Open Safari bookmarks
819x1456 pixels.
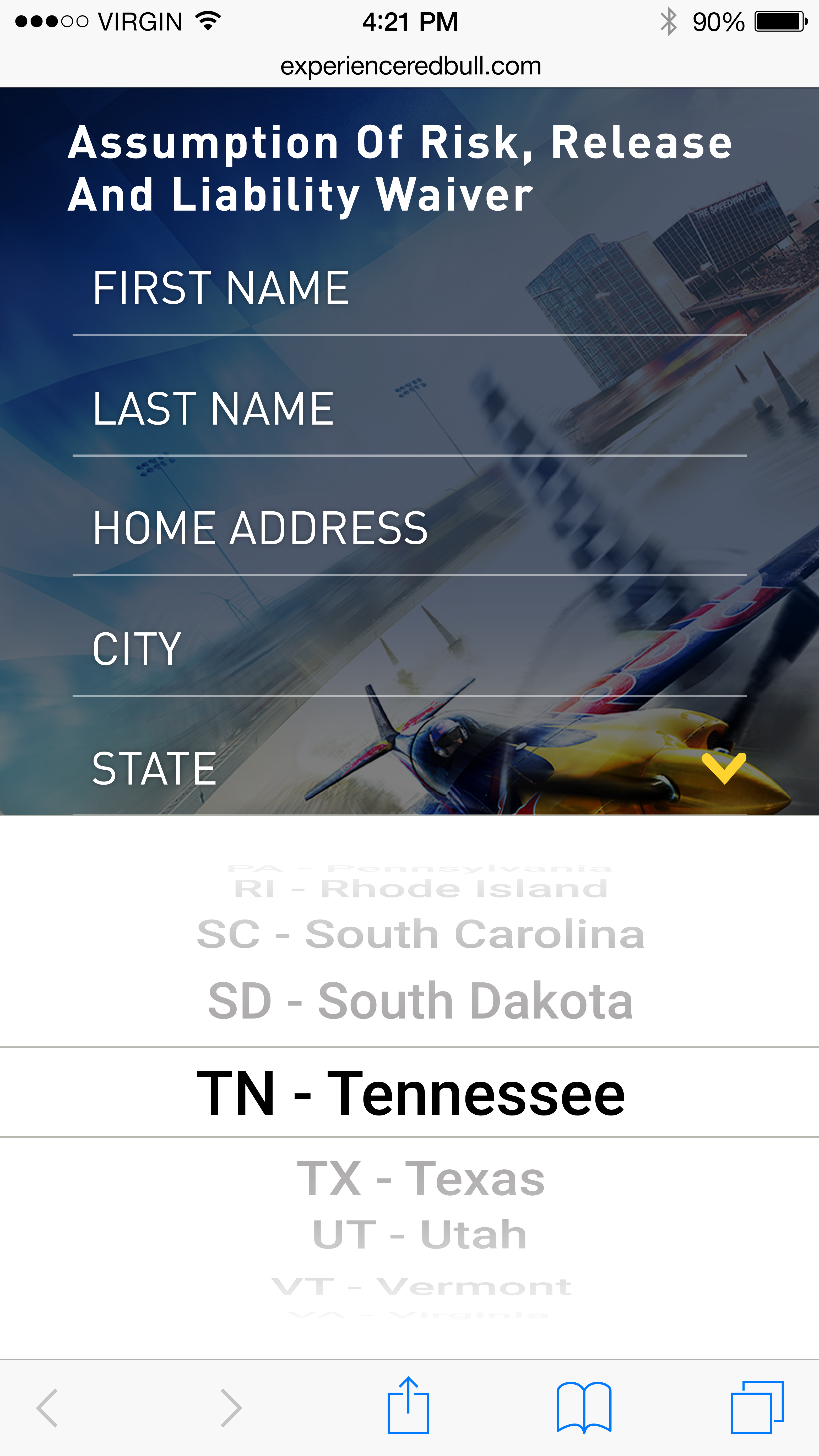coord(584,1407)
